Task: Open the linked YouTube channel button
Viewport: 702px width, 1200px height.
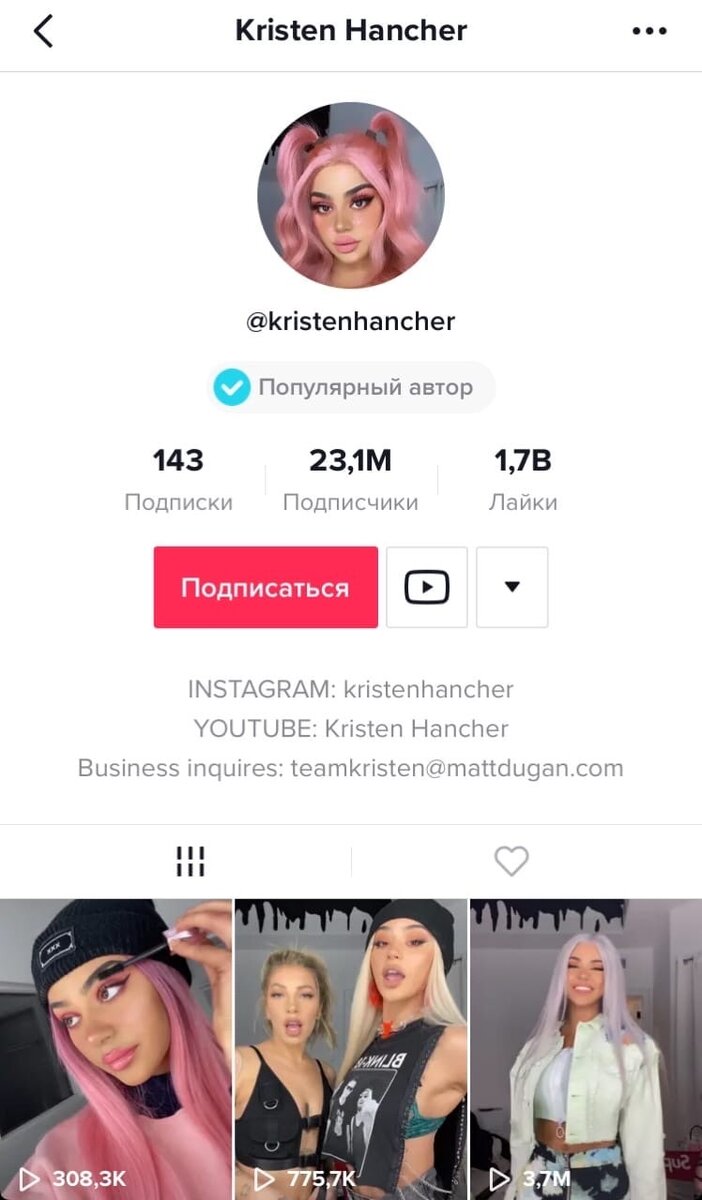Action: 427,587
